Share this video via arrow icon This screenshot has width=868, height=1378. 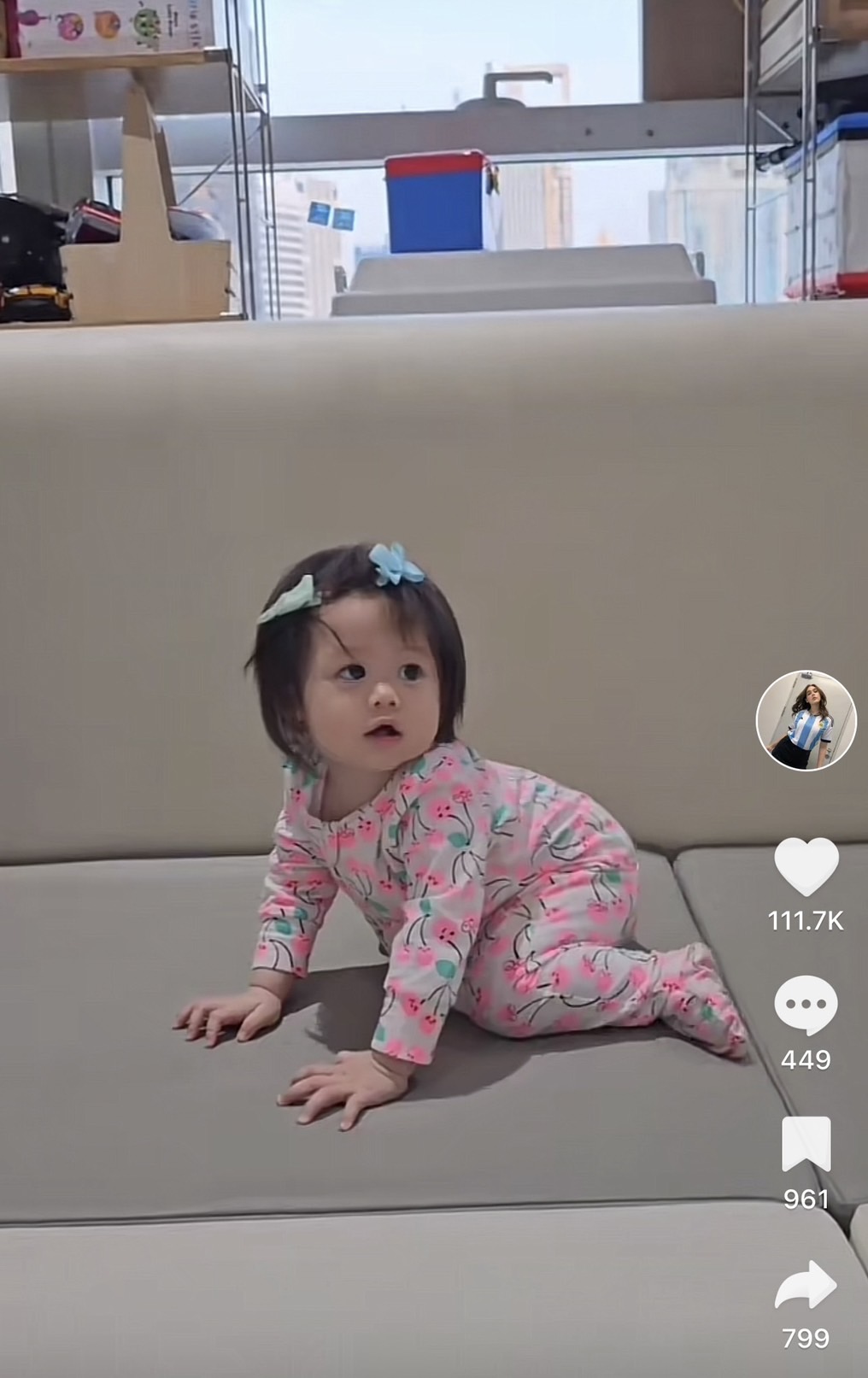(806, 1285)
